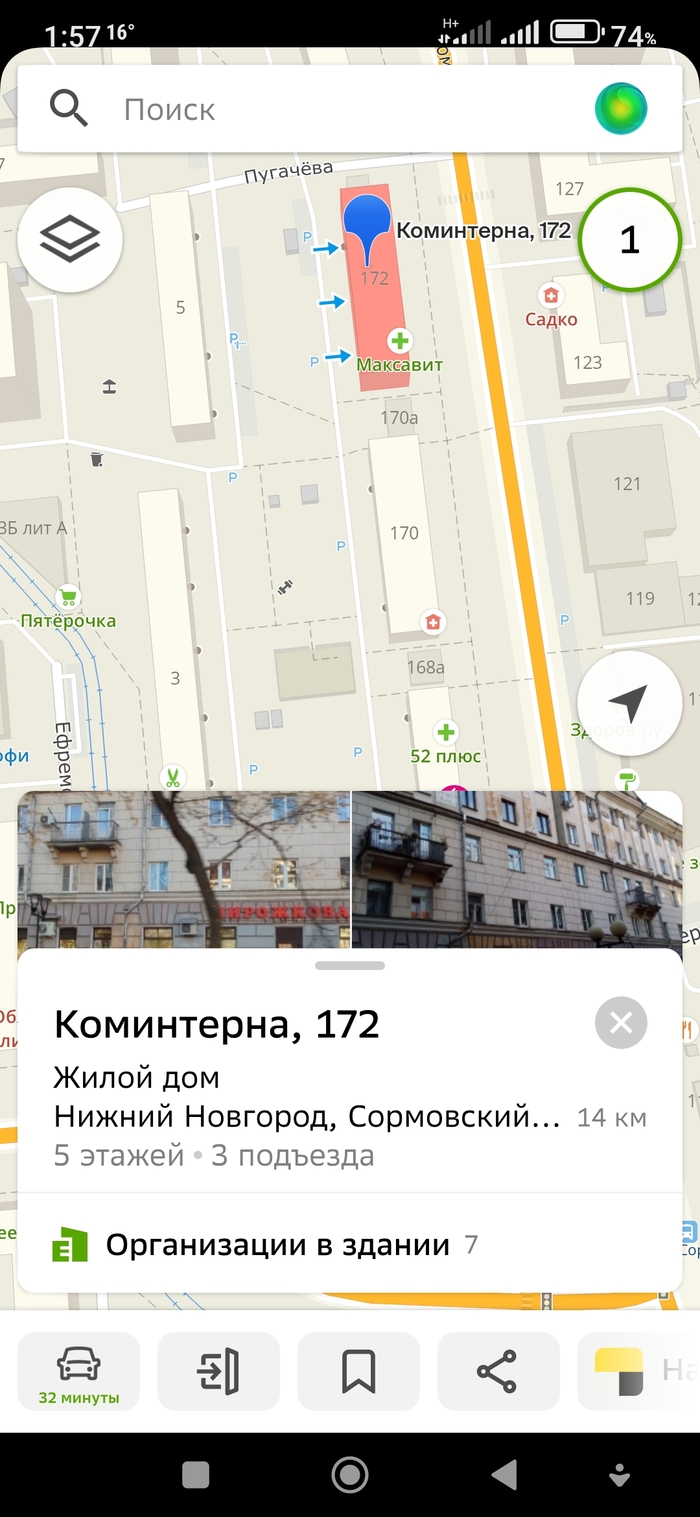This screenshot has width=700, height=1517.
Task: Open the Поиск search field
Action: pos(300,109)
